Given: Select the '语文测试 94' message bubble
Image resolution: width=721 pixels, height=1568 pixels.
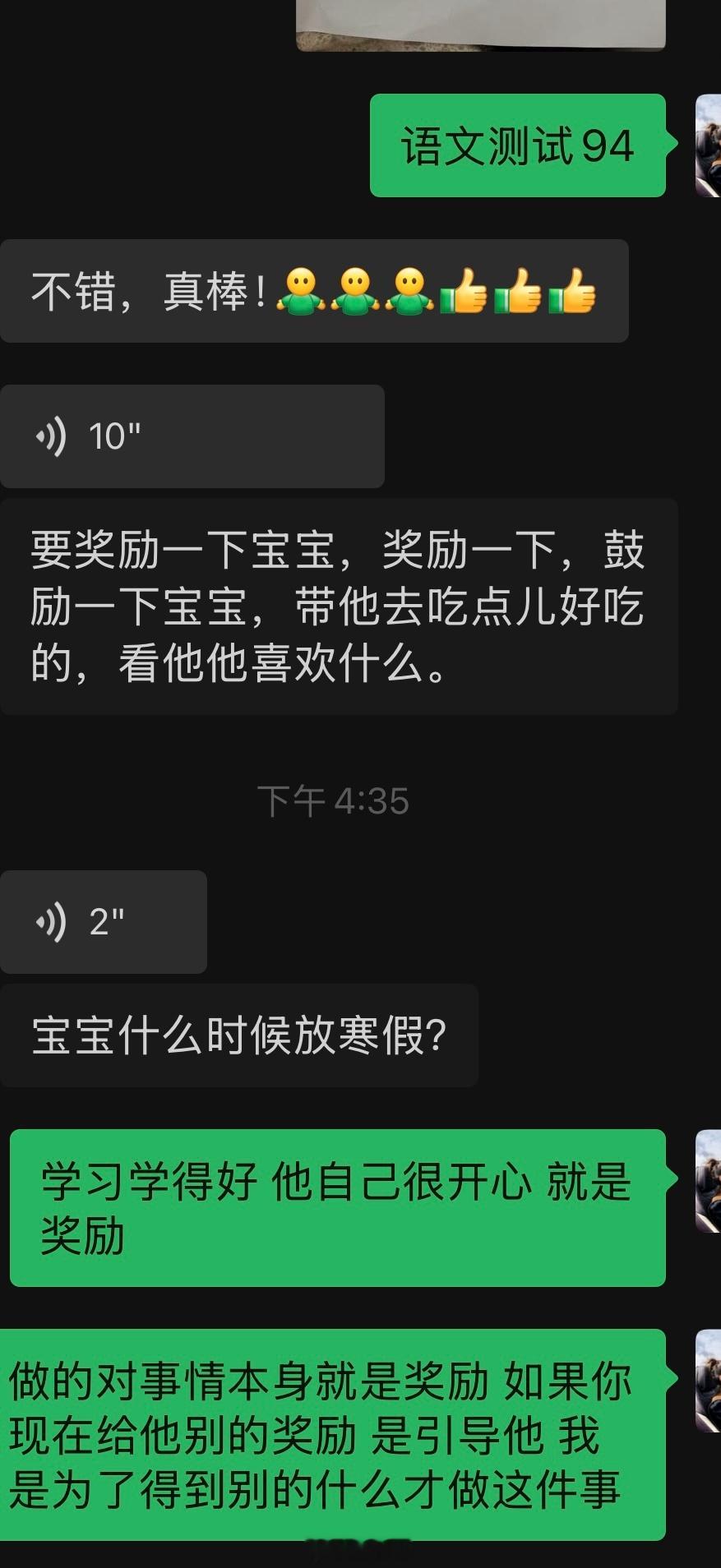Looking at the screenshot, I should tap(519, 145).
